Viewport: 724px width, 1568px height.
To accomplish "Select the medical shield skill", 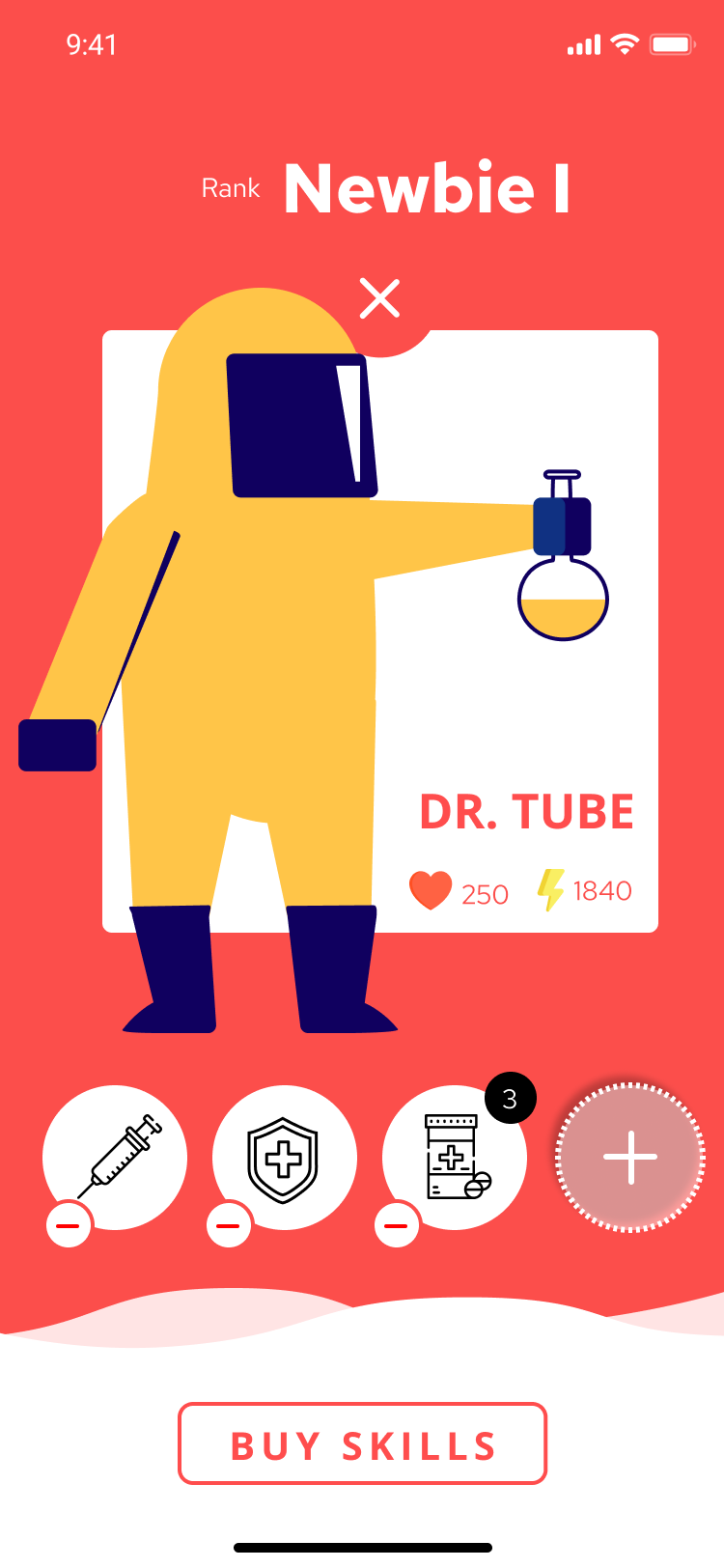I will [x=284, y=1157].
